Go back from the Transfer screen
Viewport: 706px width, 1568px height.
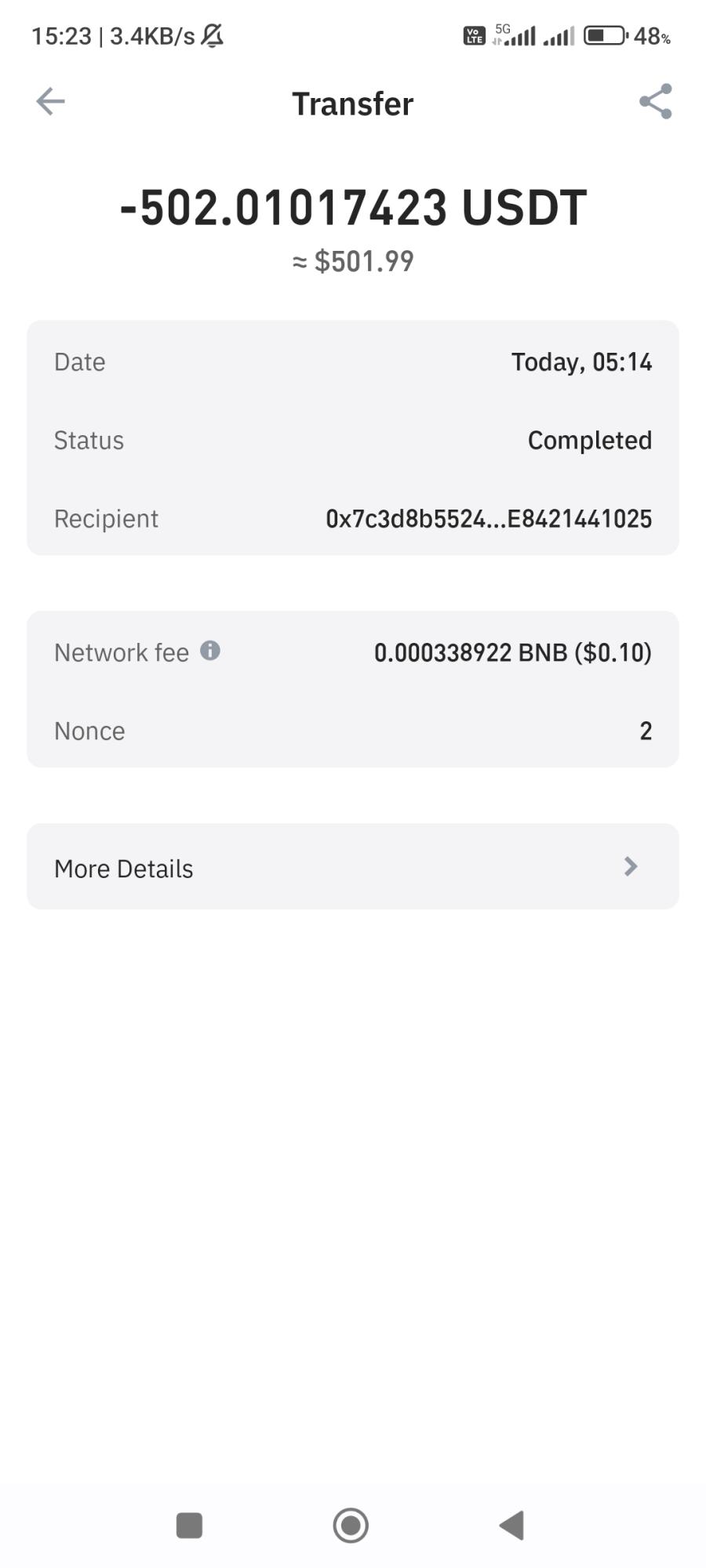[51, 102]
